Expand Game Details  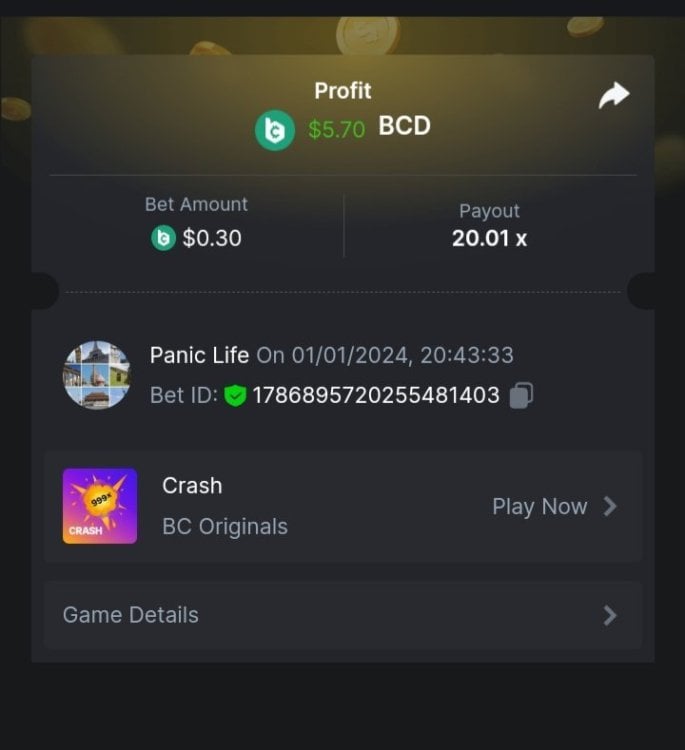(x=342, y=615)
